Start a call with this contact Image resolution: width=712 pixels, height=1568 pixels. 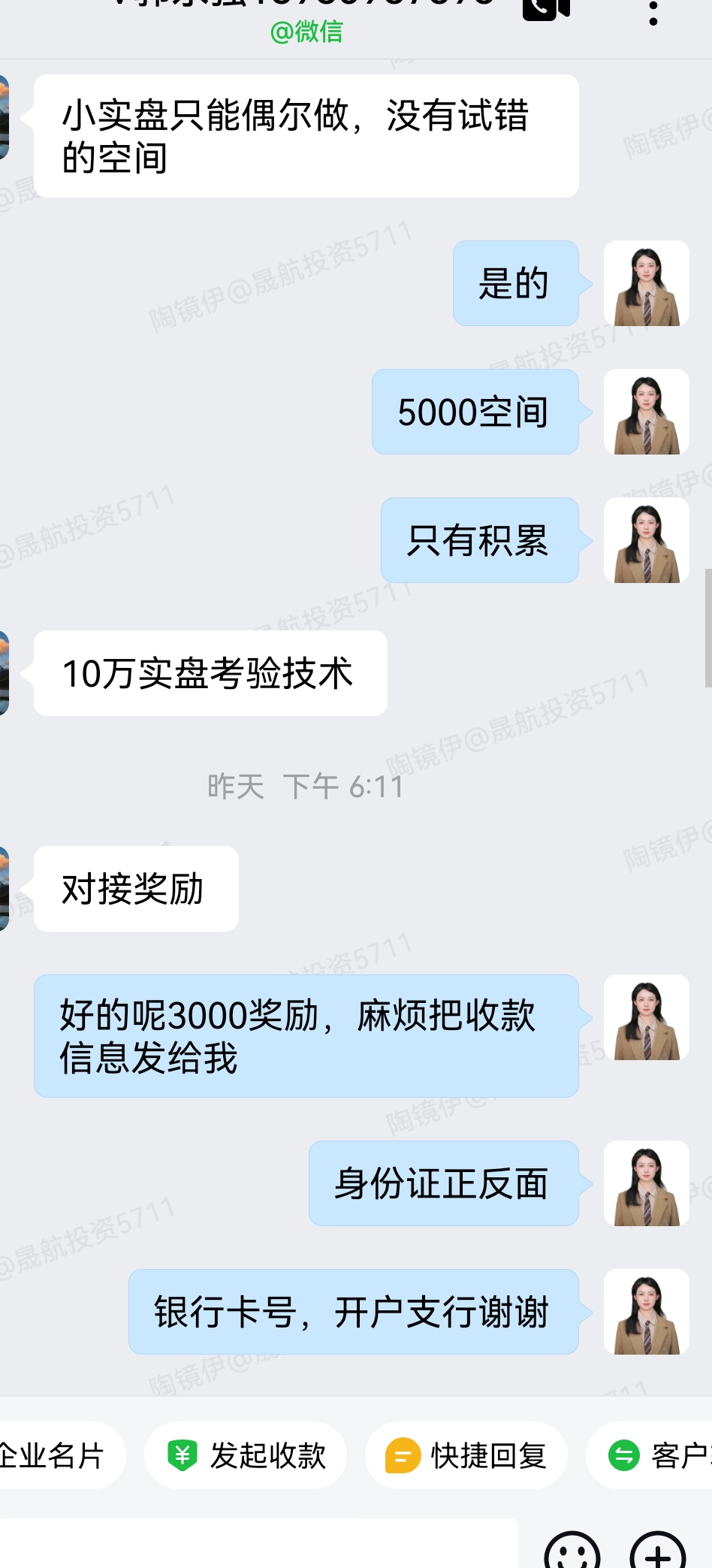[546, 8]
